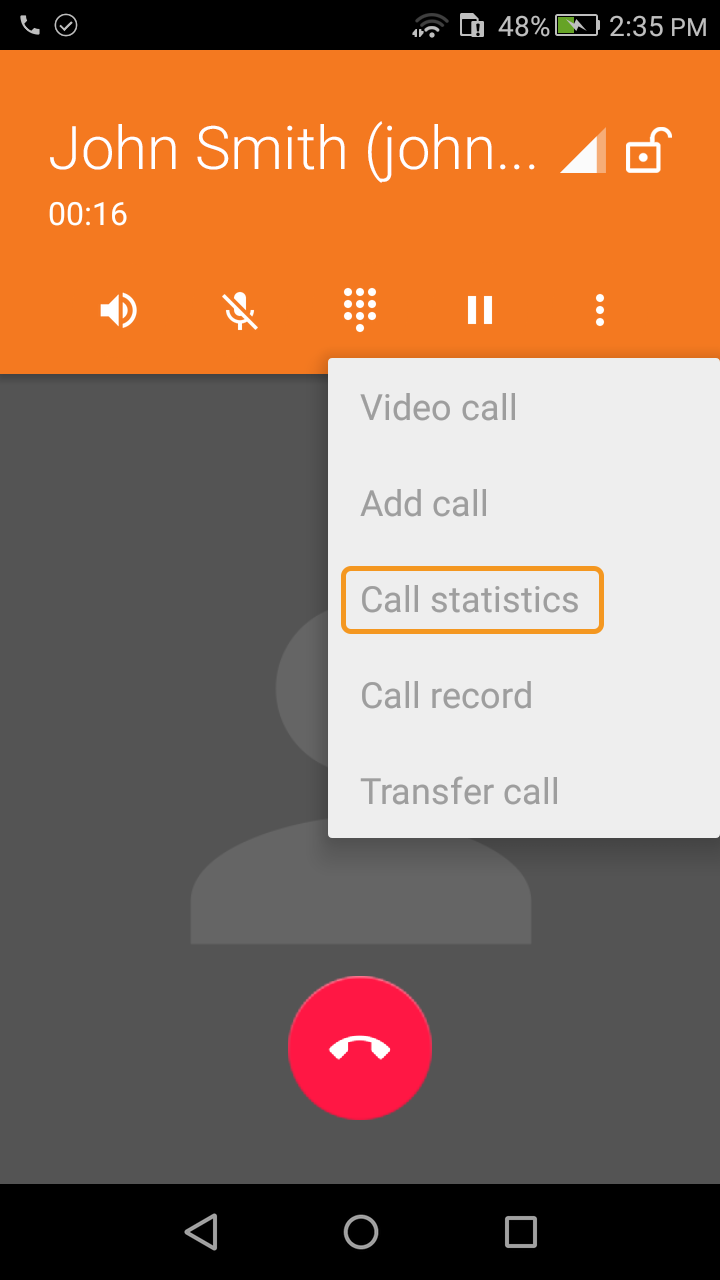Hang up the call
This screenshot has width=720, height=1280.
(x=360, y=1047)
